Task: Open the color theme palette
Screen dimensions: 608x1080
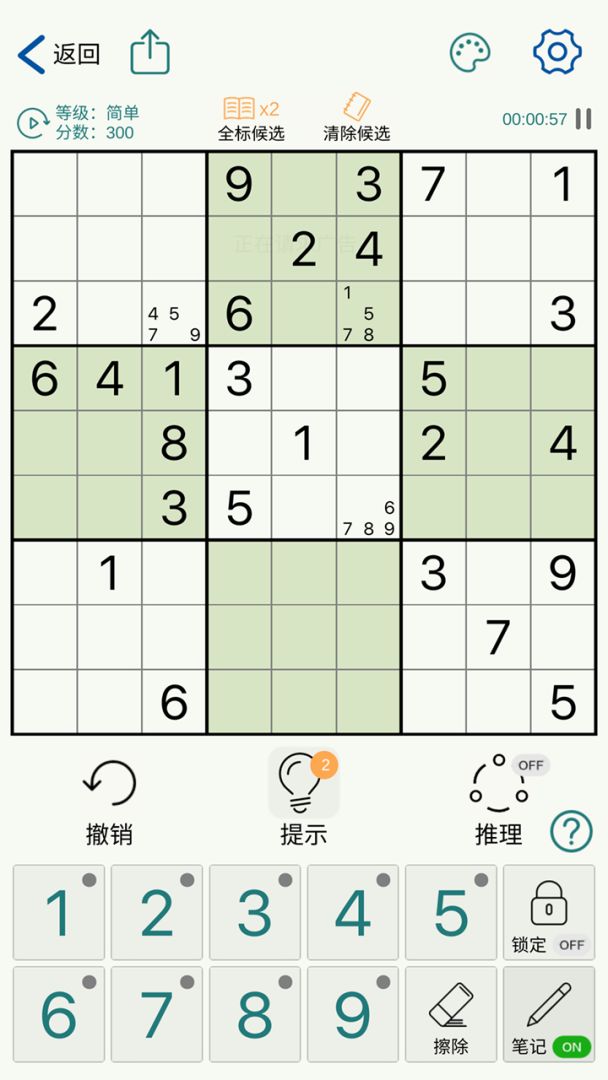Action: pyautogui.click(x=469, y=52)
